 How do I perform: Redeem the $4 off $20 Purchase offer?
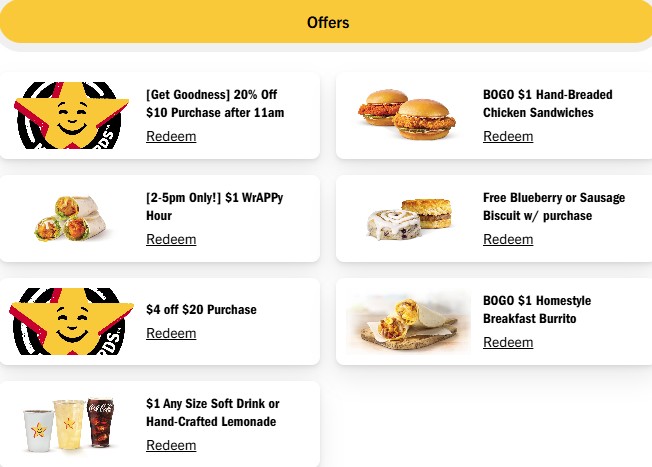[x=171, y=333]
